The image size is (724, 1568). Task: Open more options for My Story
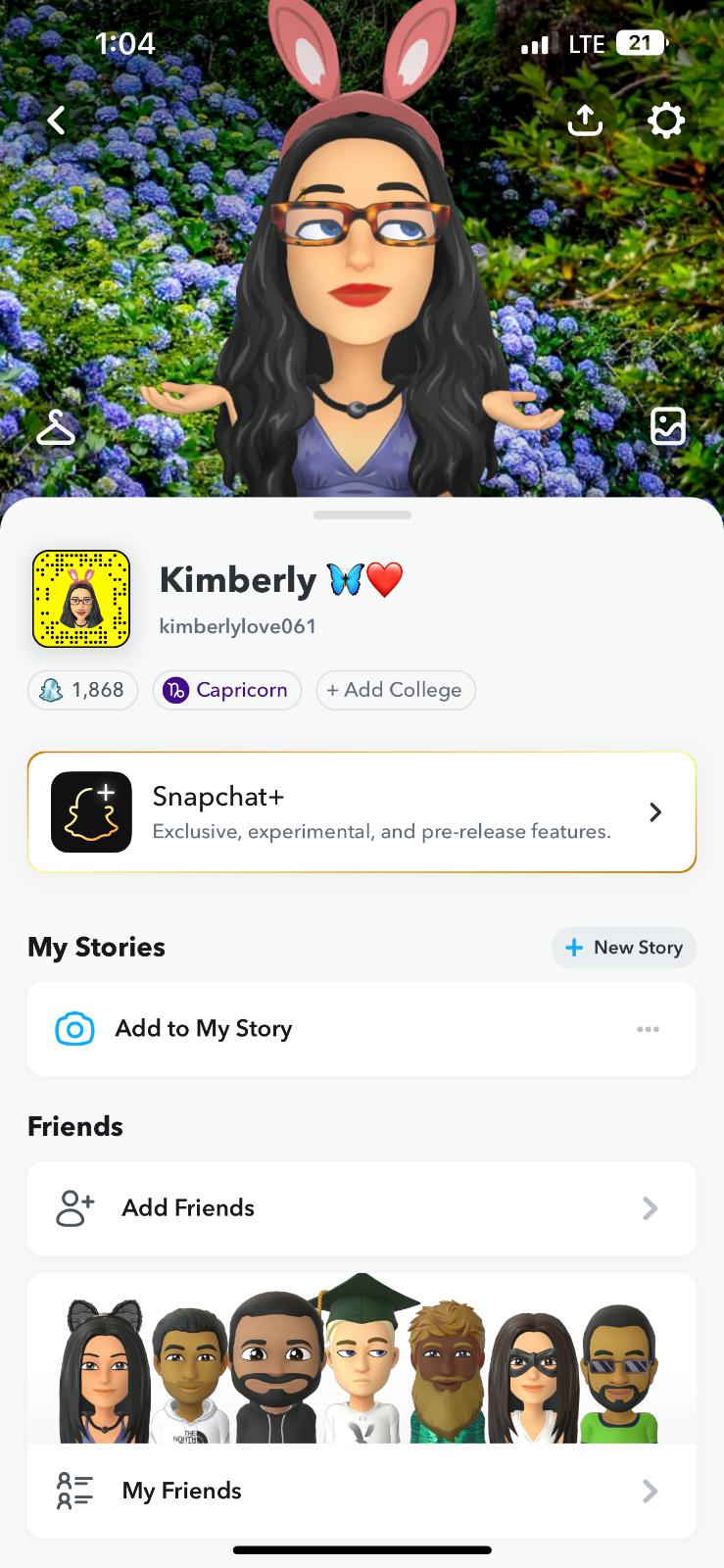coord(648,1029)
